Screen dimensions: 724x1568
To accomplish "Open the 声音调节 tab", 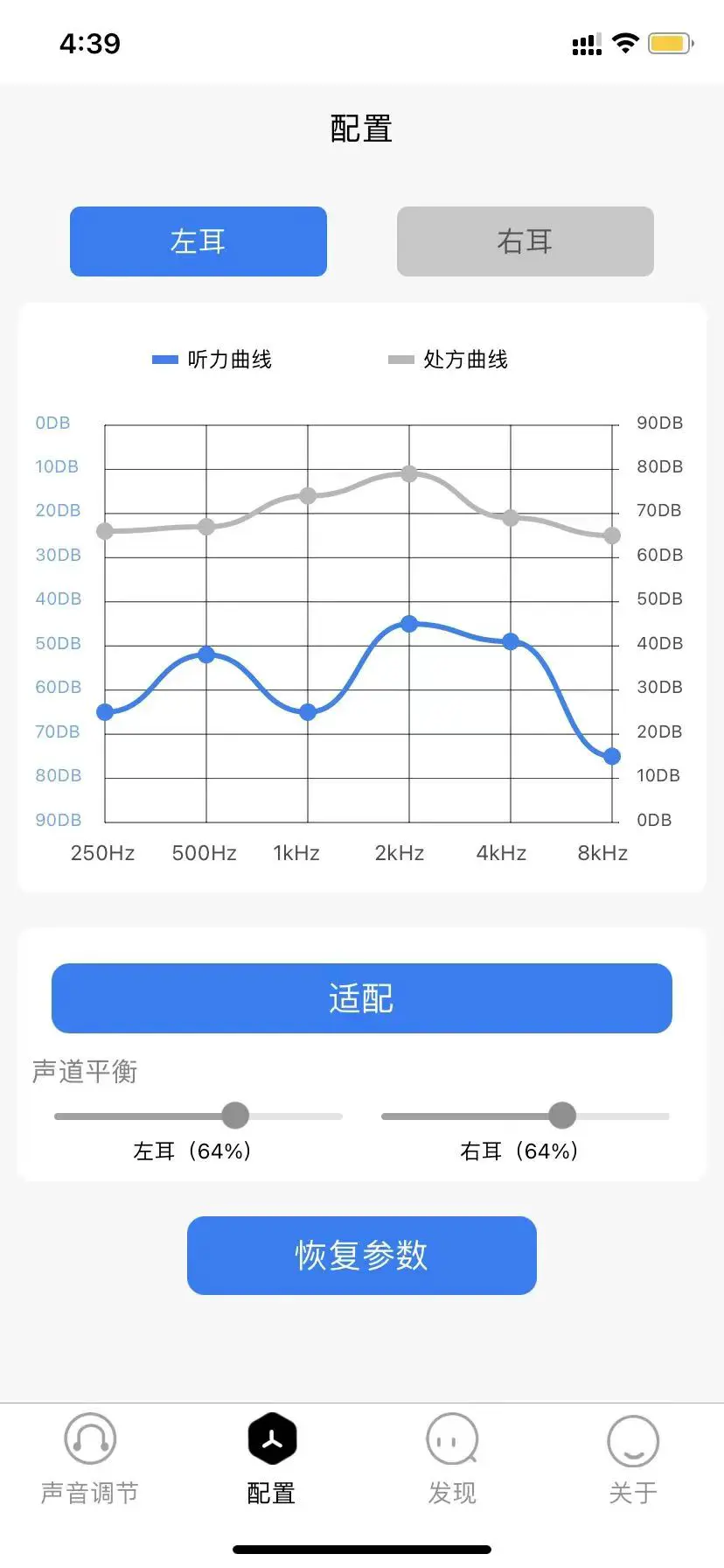I will [90, 1459].
